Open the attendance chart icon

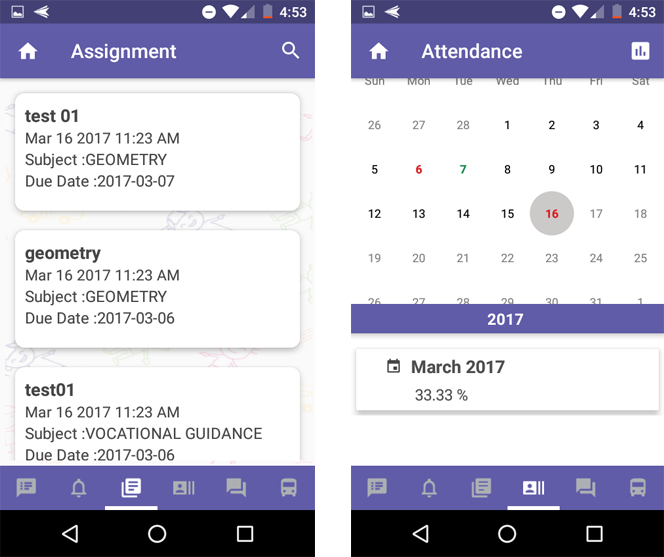pyautogui.click(x=641, y=51)
